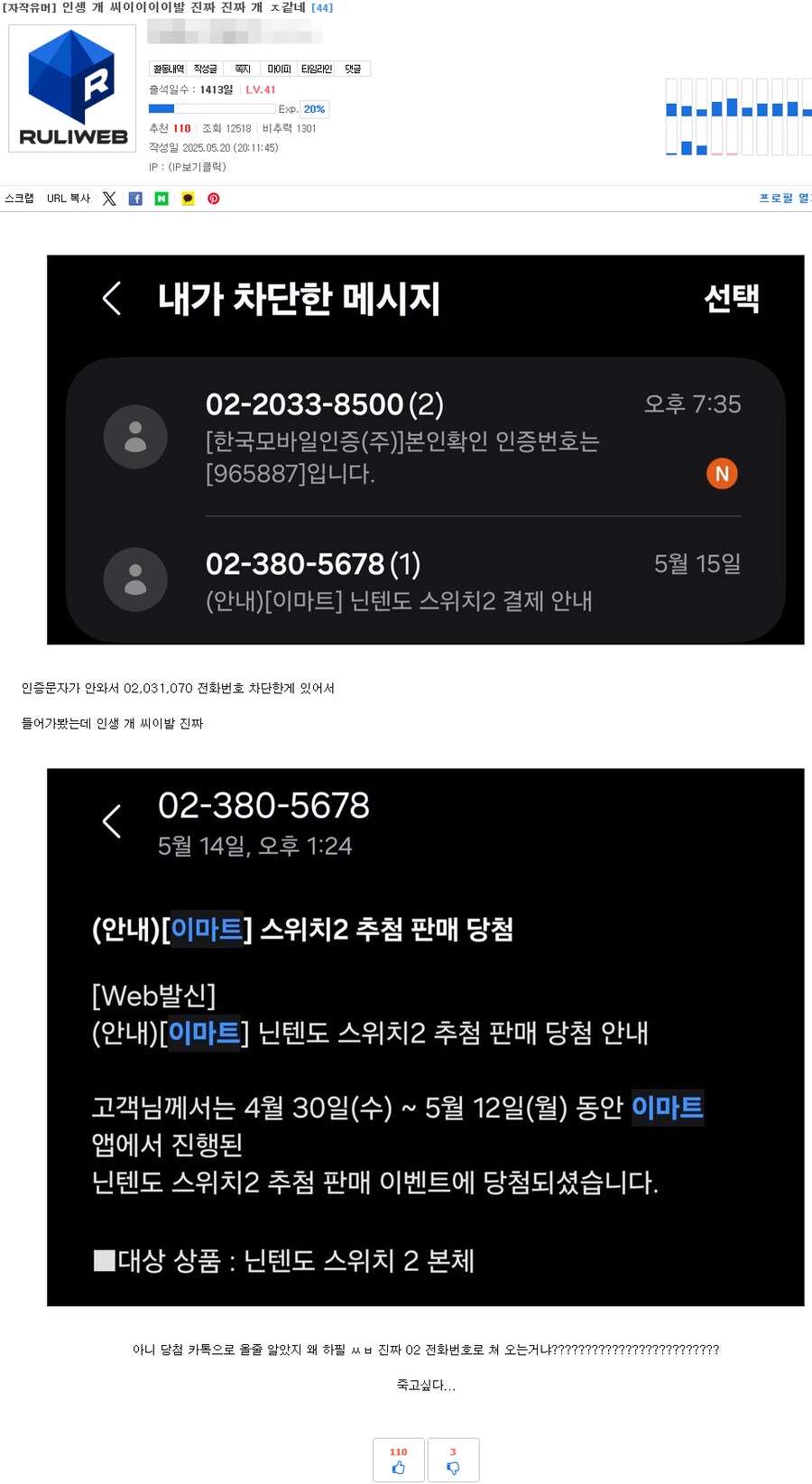This screenshot has height=1484, width=812.
Task: Recommend the post with thumbs-up 110
Action: [398, 1460]
